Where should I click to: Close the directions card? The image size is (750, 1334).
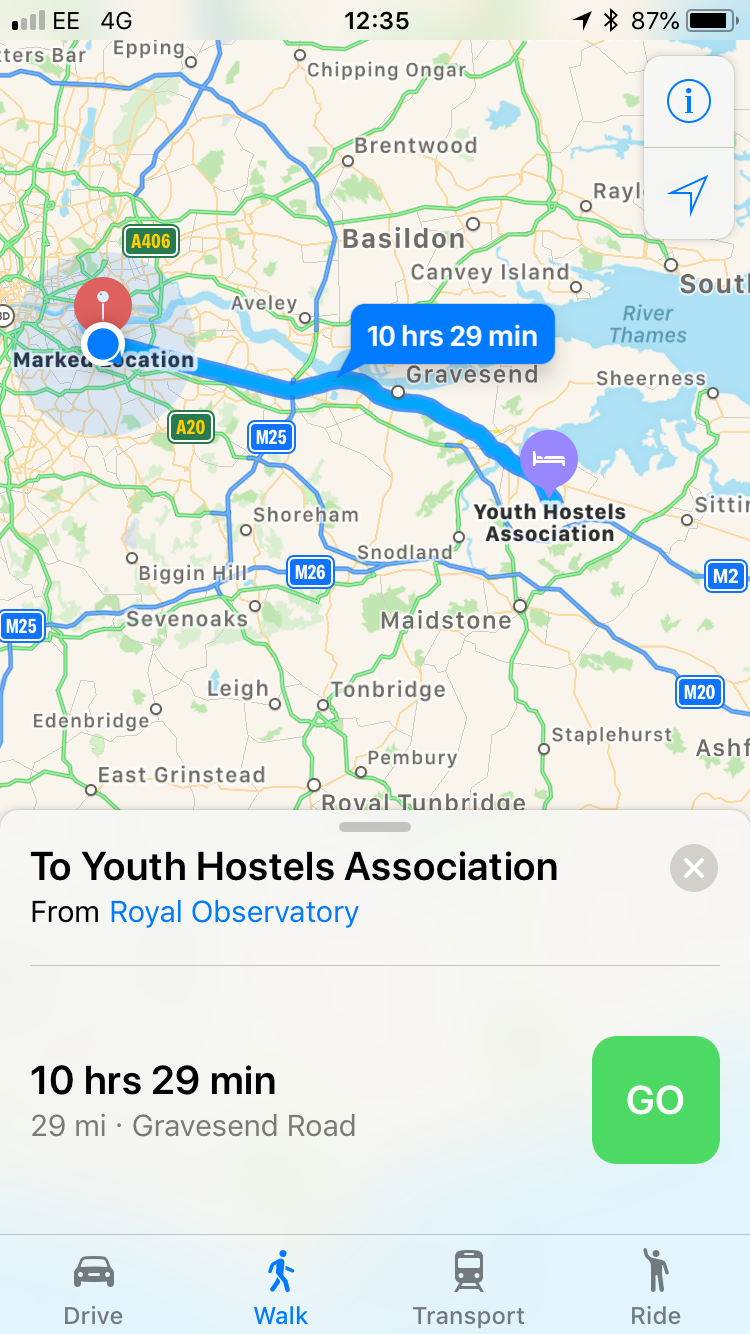click(x=694, y=868)
